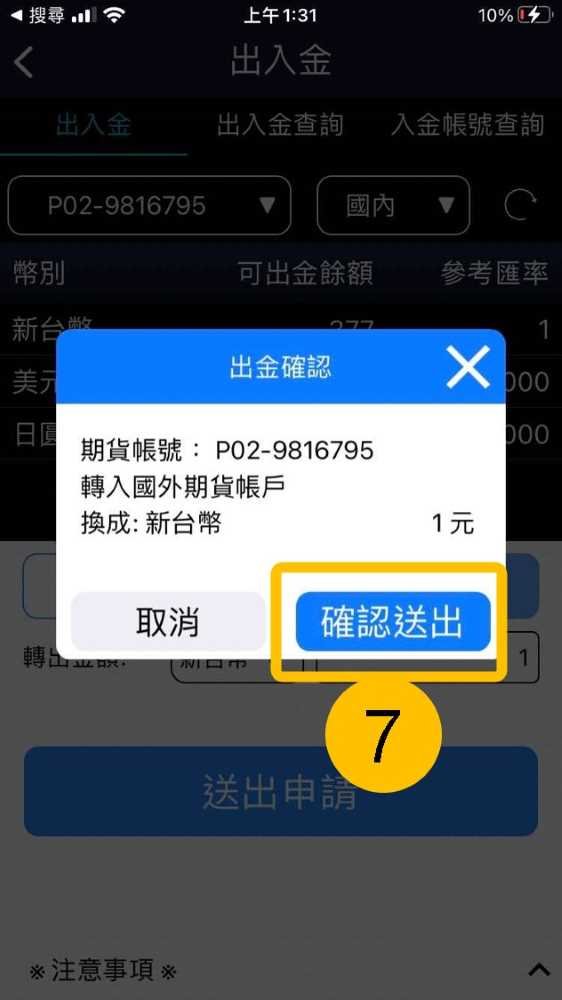Select the 出入金 tab
This screenshot has height=1000, width=562.
click(94, 125)
